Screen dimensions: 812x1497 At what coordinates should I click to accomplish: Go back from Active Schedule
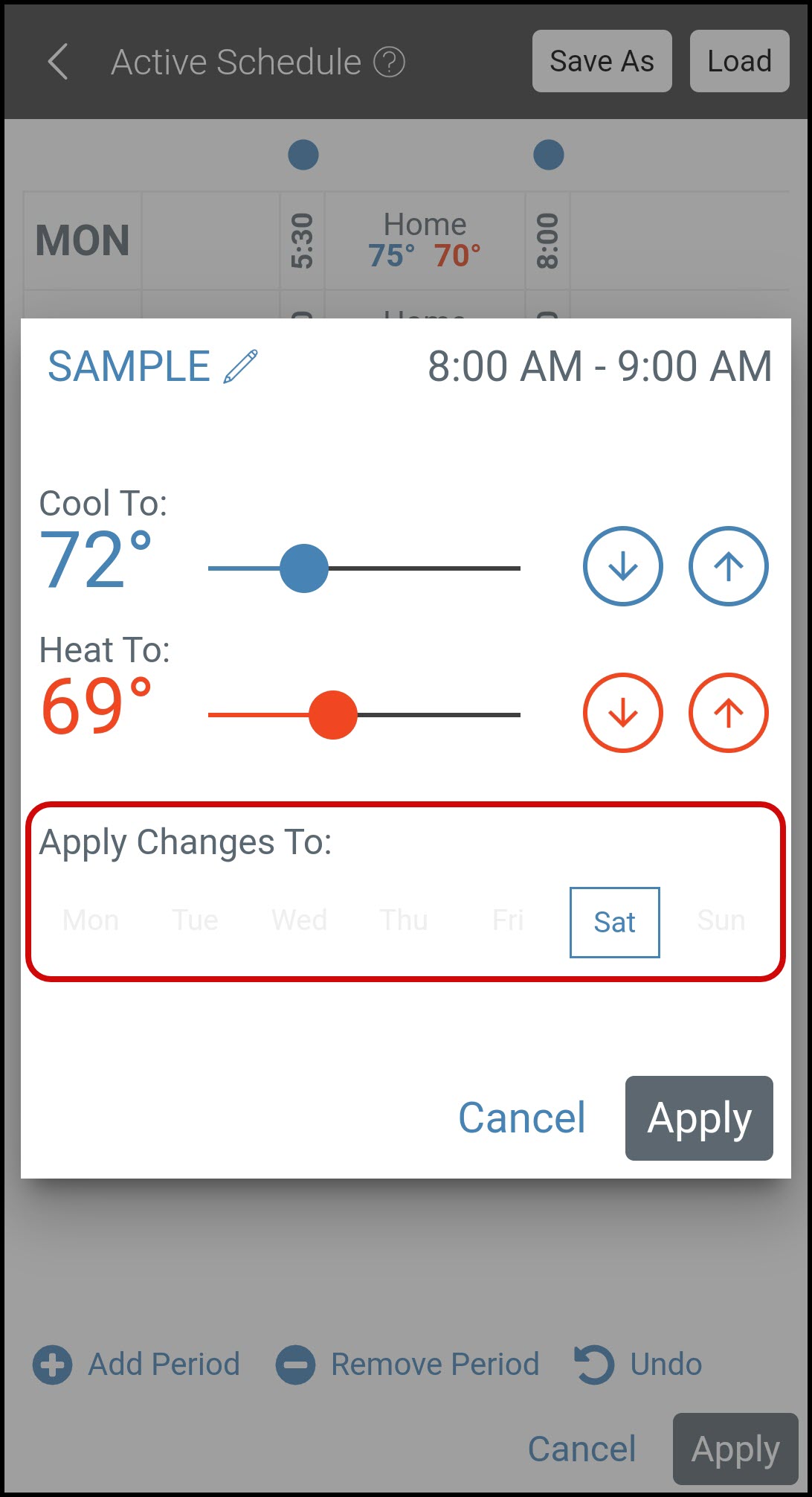pos(58,62)
